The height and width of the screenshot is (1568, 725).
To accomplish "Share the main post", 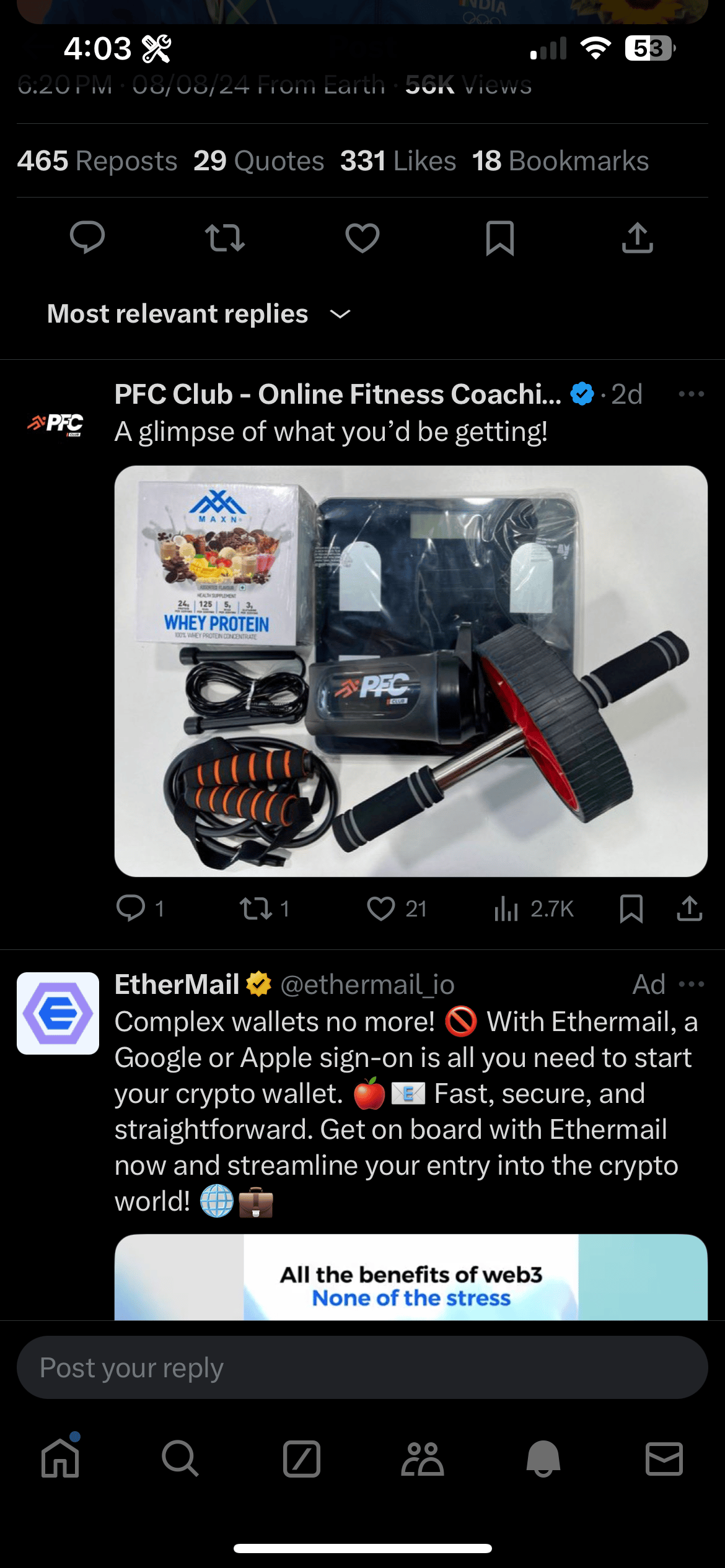I will (x=638, y=238).
